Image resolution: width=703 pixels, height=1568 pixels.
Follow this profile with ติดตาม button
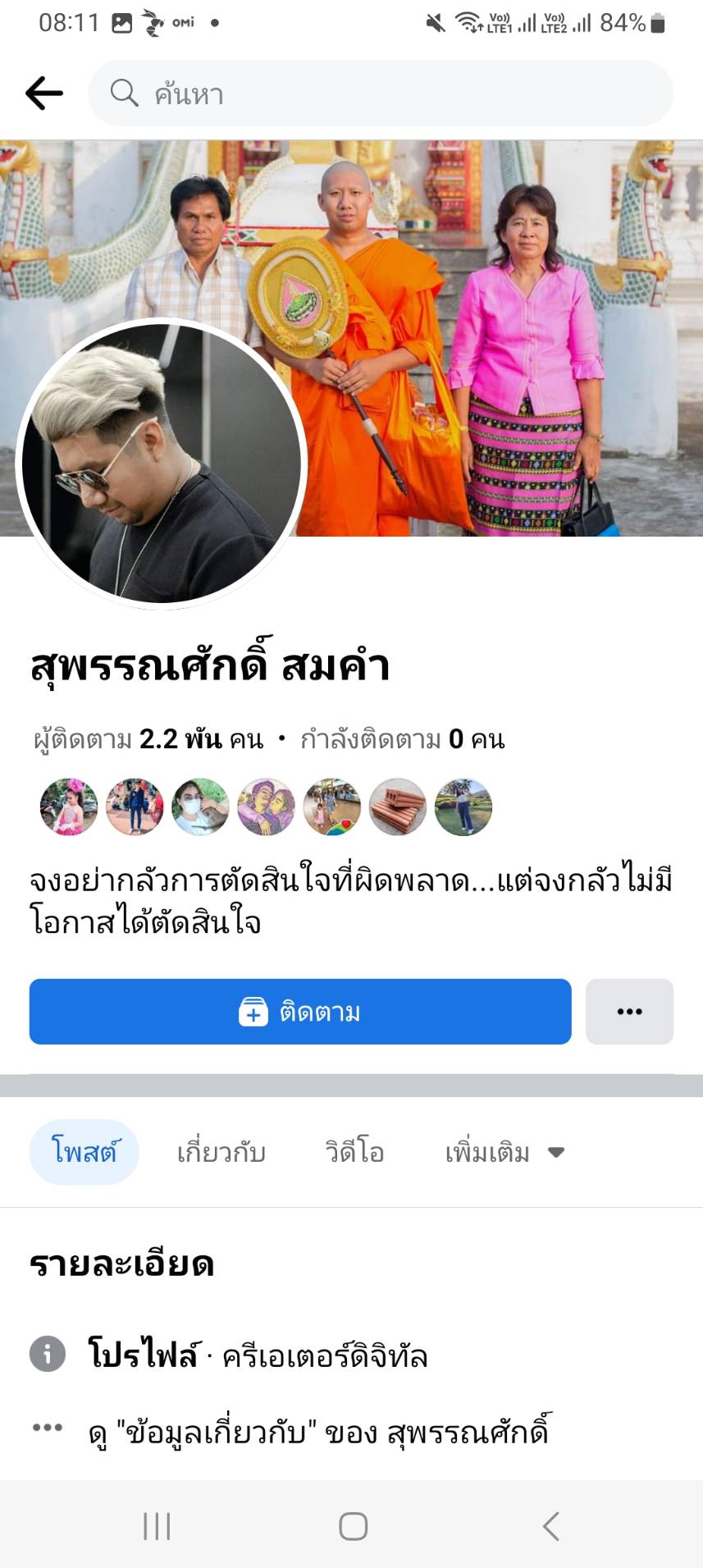click(300, 1012)
